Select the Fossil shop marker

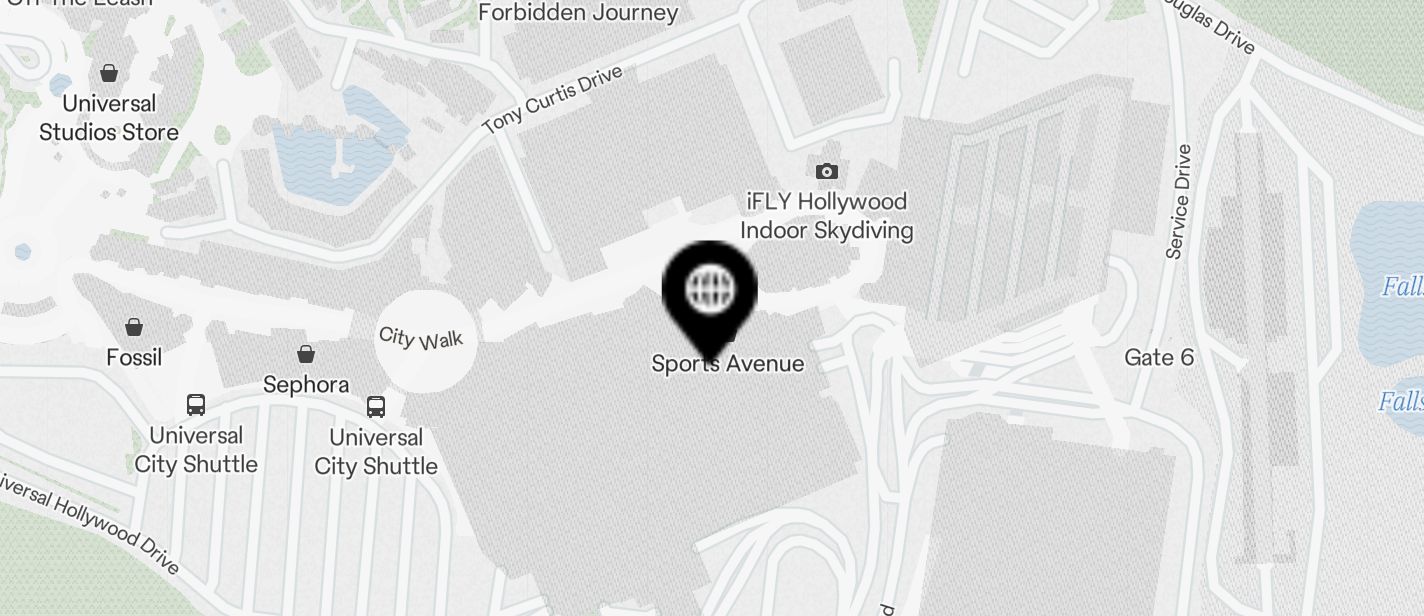[133, 327]
